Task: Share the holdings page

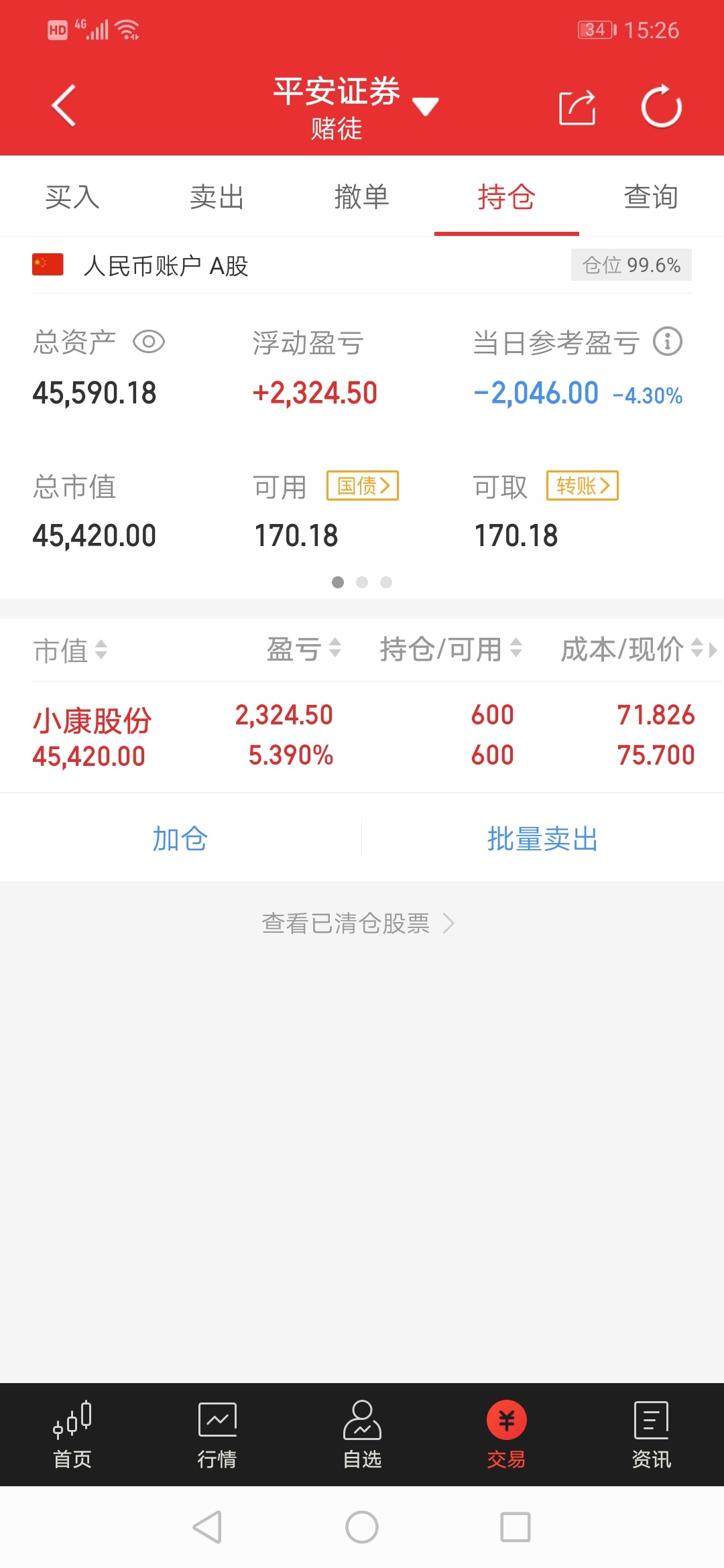Action: [577, 107]
